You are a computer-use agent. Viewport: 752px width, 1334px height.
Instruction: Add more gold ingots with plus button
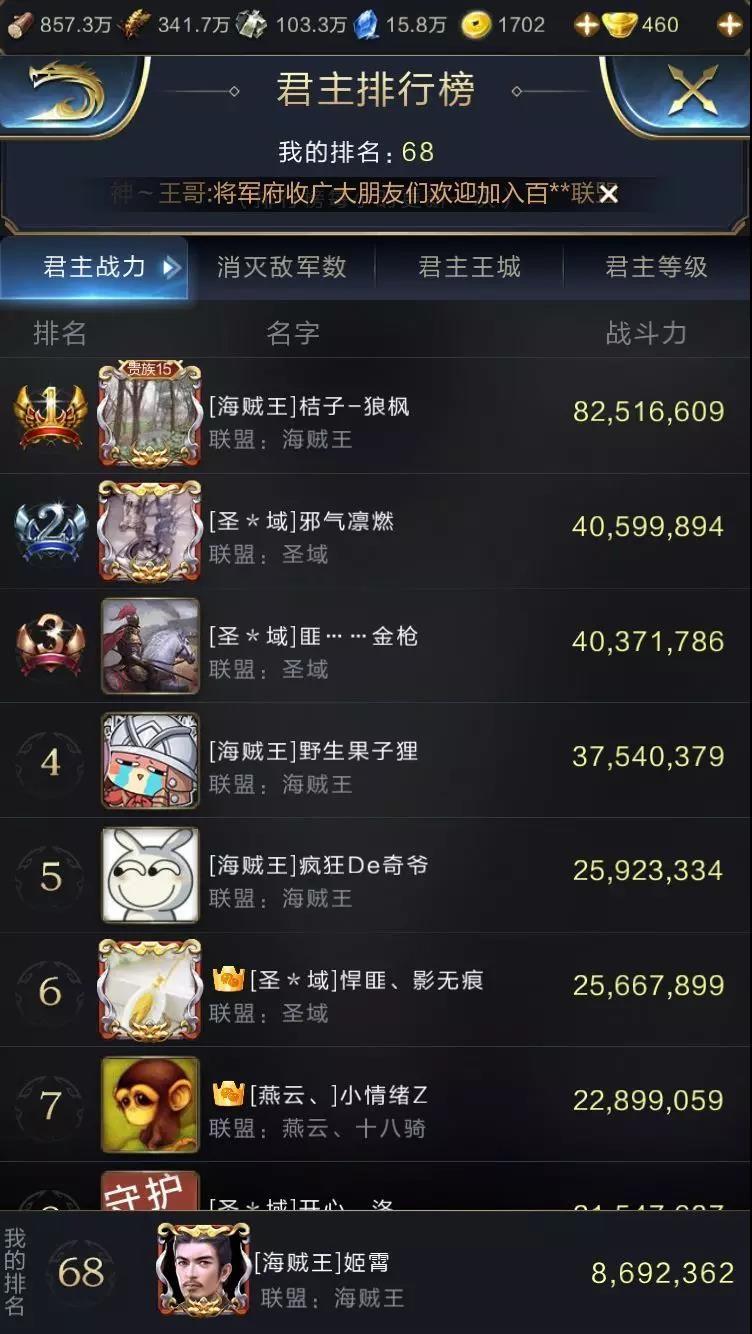click(729, 25)
